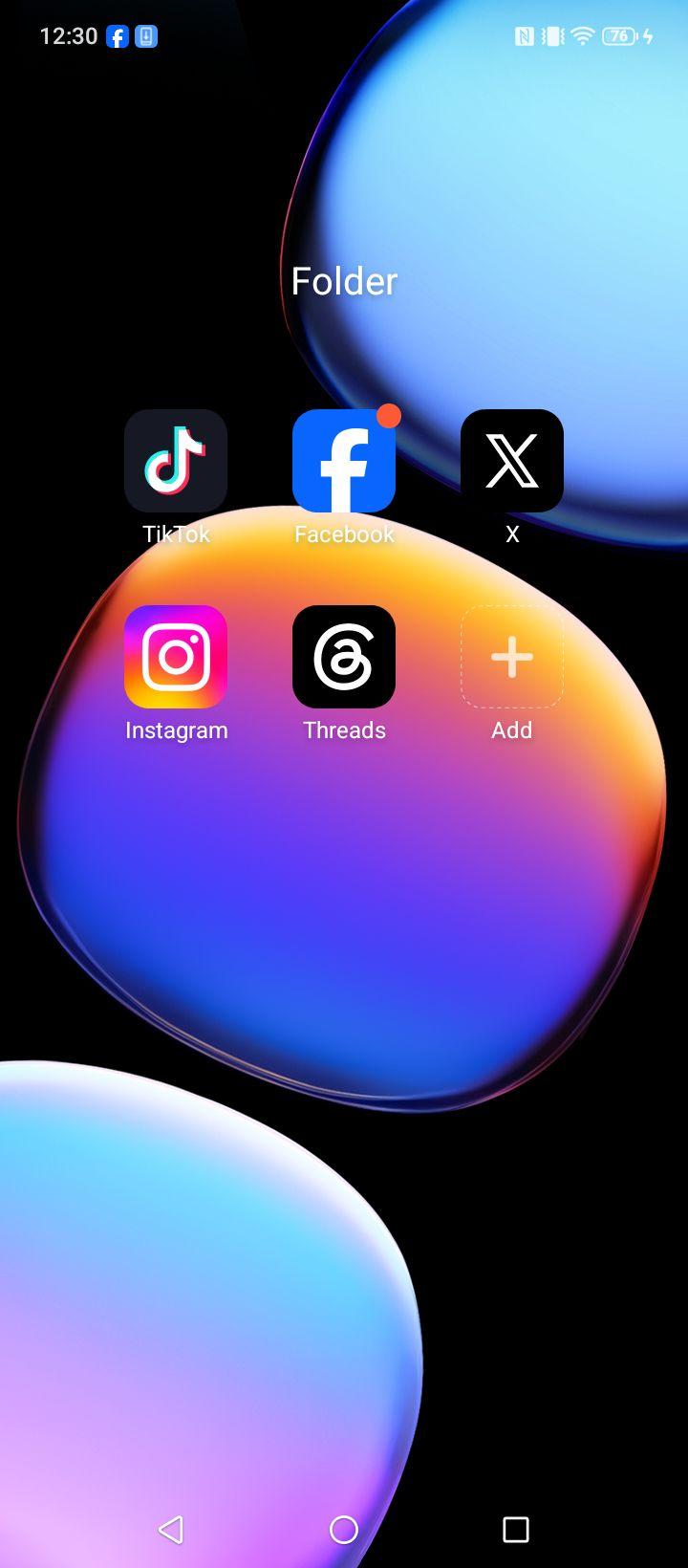Open the TikTok app
Image resolution: width=688 pixels, height=1568 pixels.
[x=176, y=461]
